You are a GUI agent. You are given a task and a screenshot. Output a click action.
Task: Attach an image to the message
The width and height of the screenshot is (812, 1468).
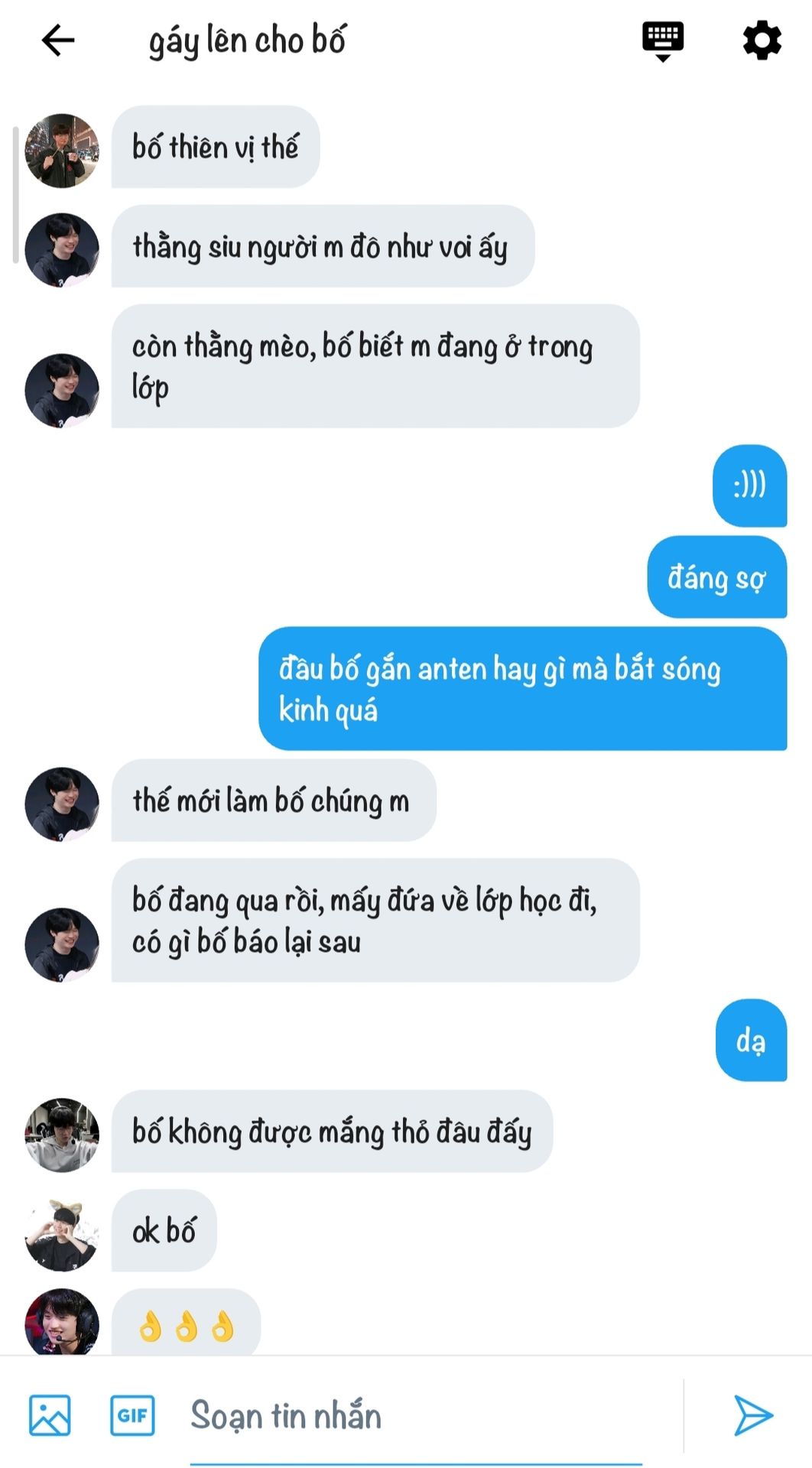(x=50, y=1414)
